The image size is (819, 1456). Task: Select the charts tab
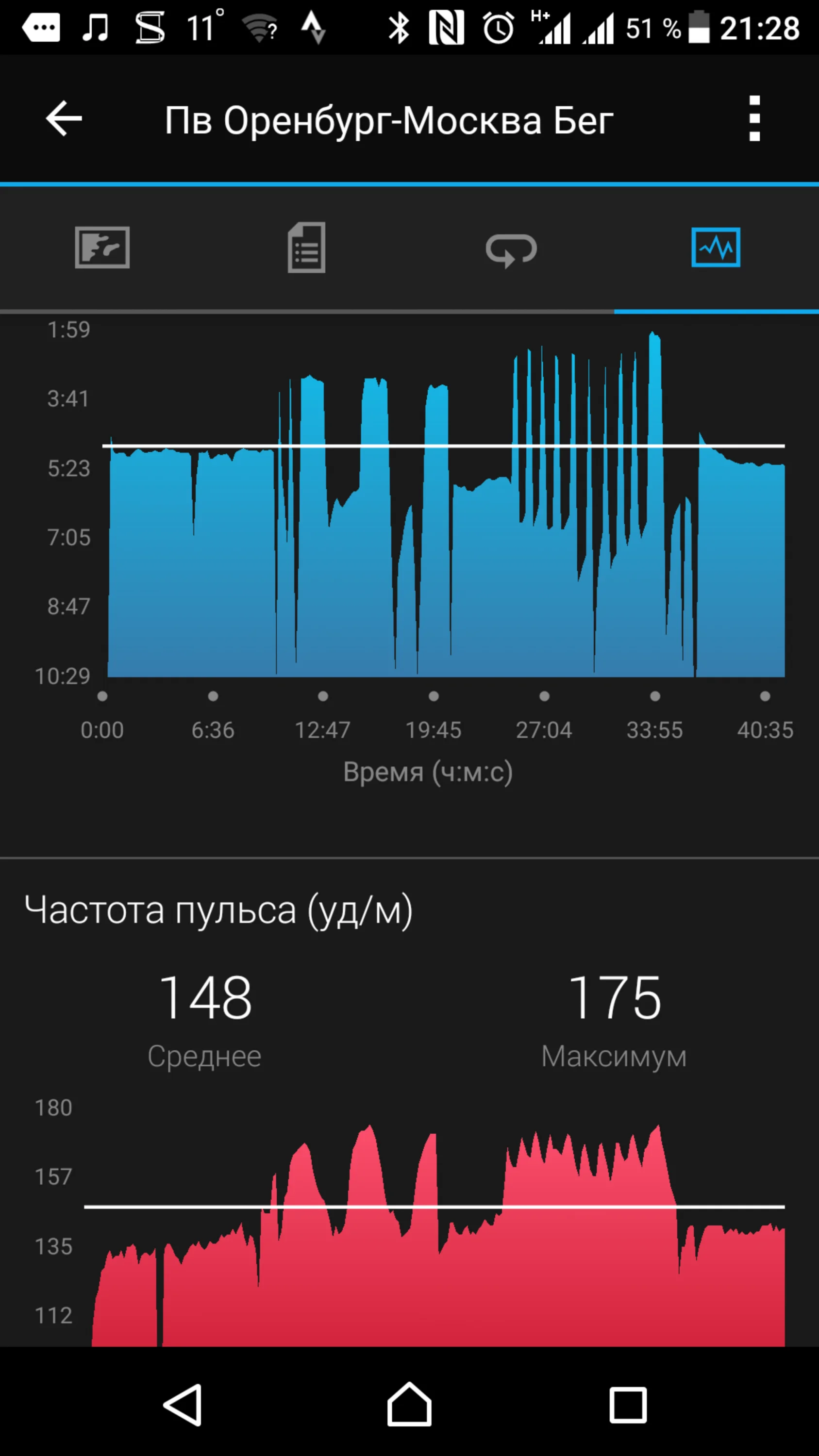click(x=716, y=248)
